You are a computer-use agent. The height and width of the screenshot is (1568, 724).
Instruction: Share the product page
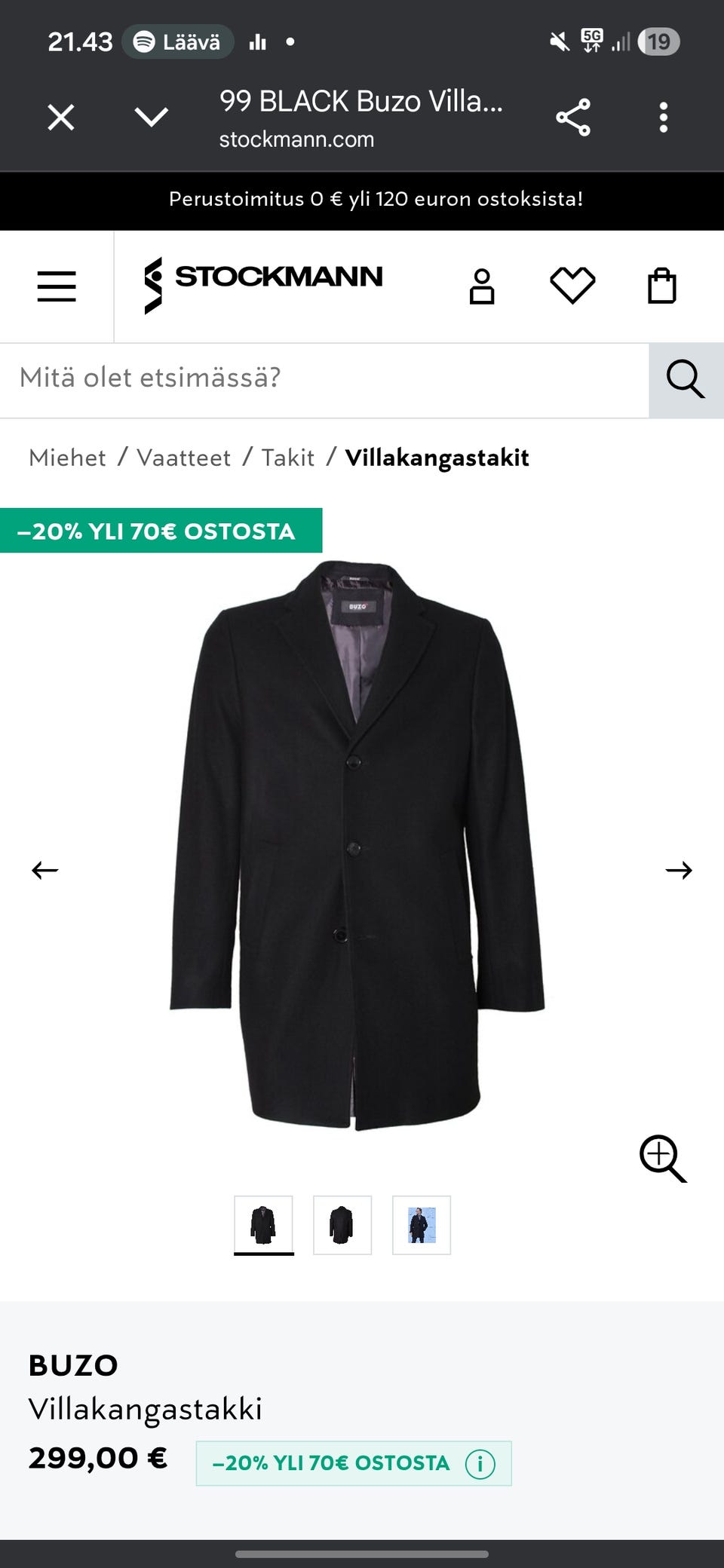tap(572, 117)
